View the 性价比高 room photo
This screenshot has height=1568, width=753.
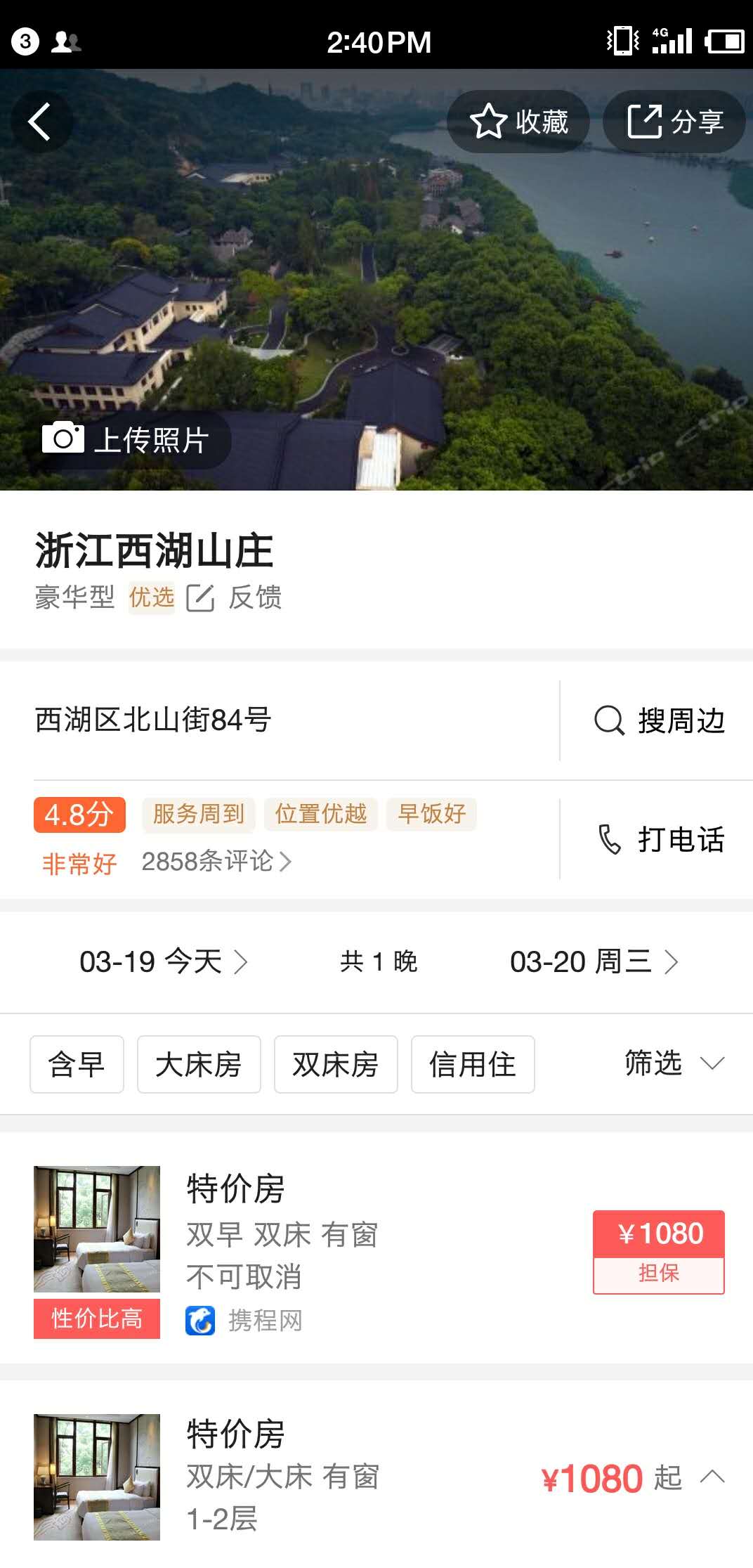click(97, 1229)
